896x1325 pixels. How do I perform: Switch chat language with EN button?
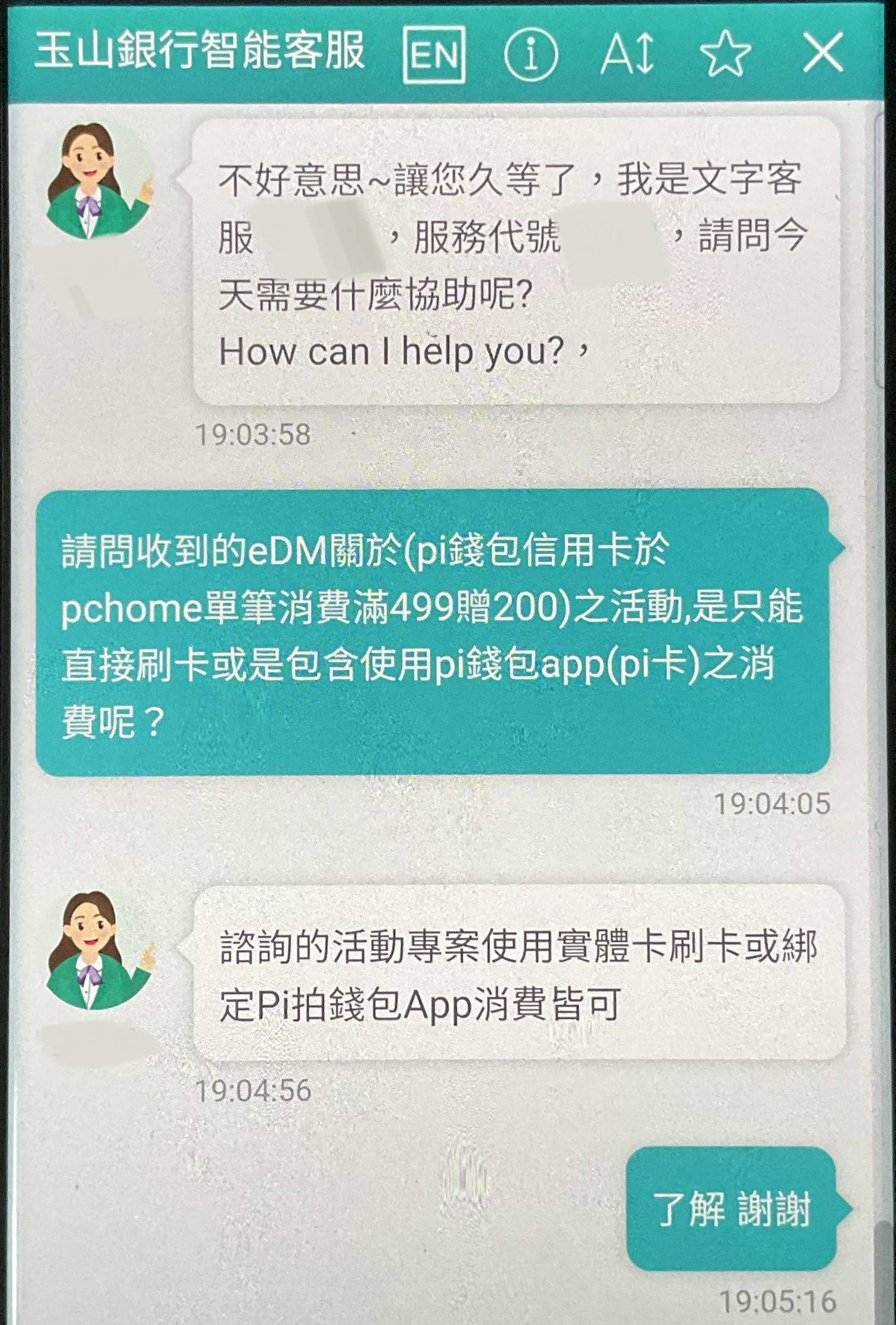click(x=434, y=54)
